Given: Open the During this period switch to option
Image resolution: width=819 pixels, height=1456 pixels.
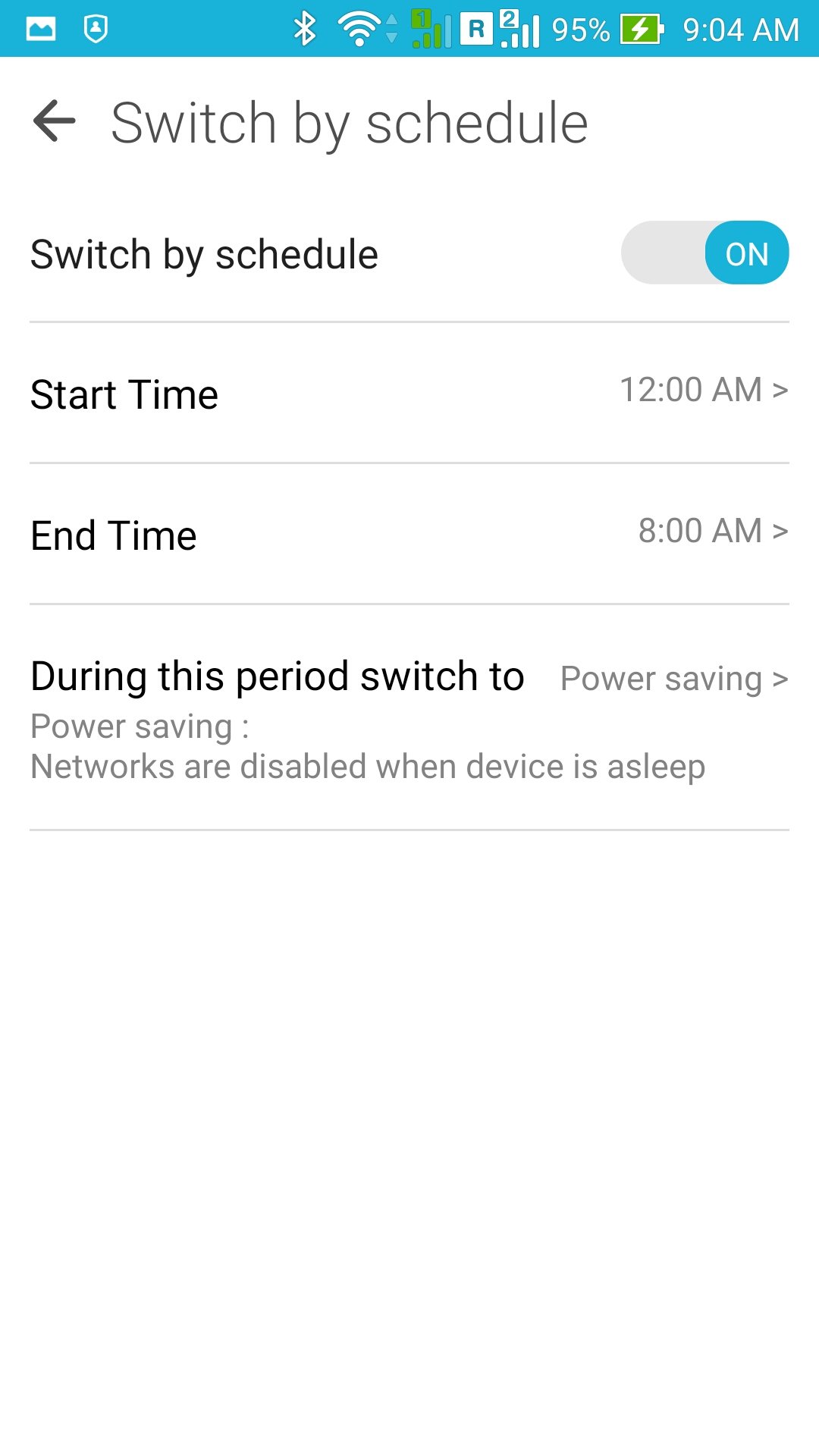Looking at the screenshot, I should point(409,717).
